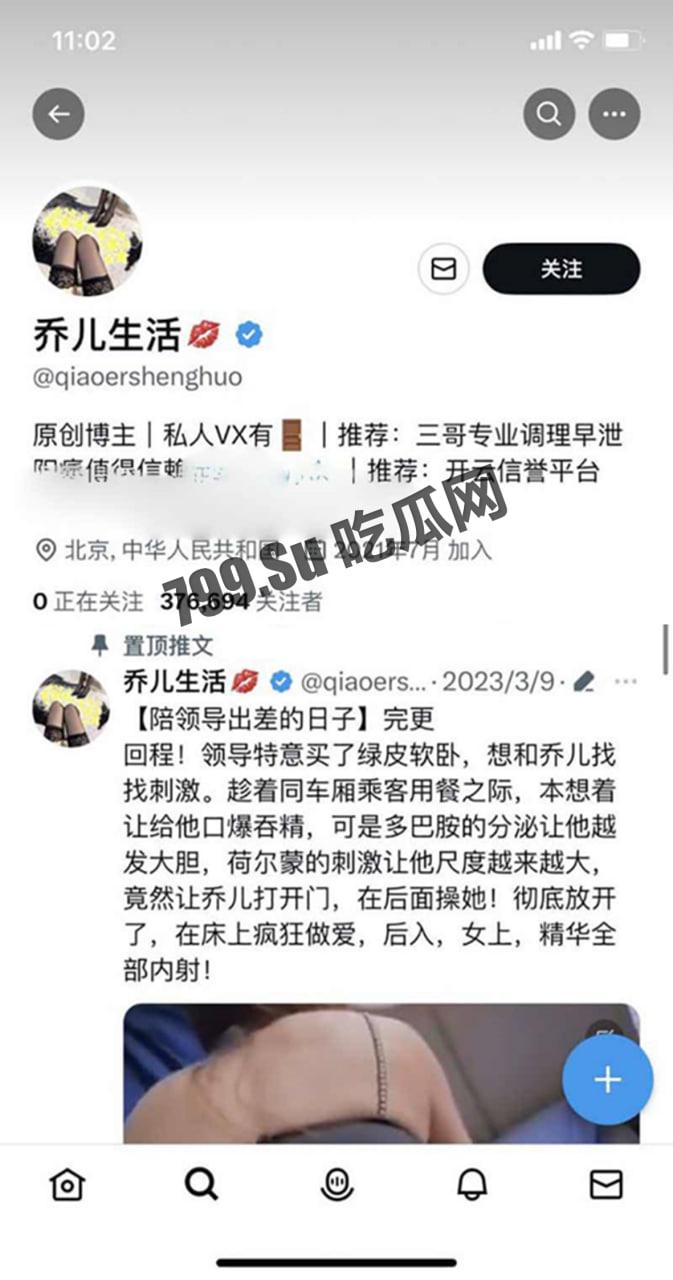The image size is (673, 1280).
Task: Go back using the top-left arrow
Action: (58, 114)
